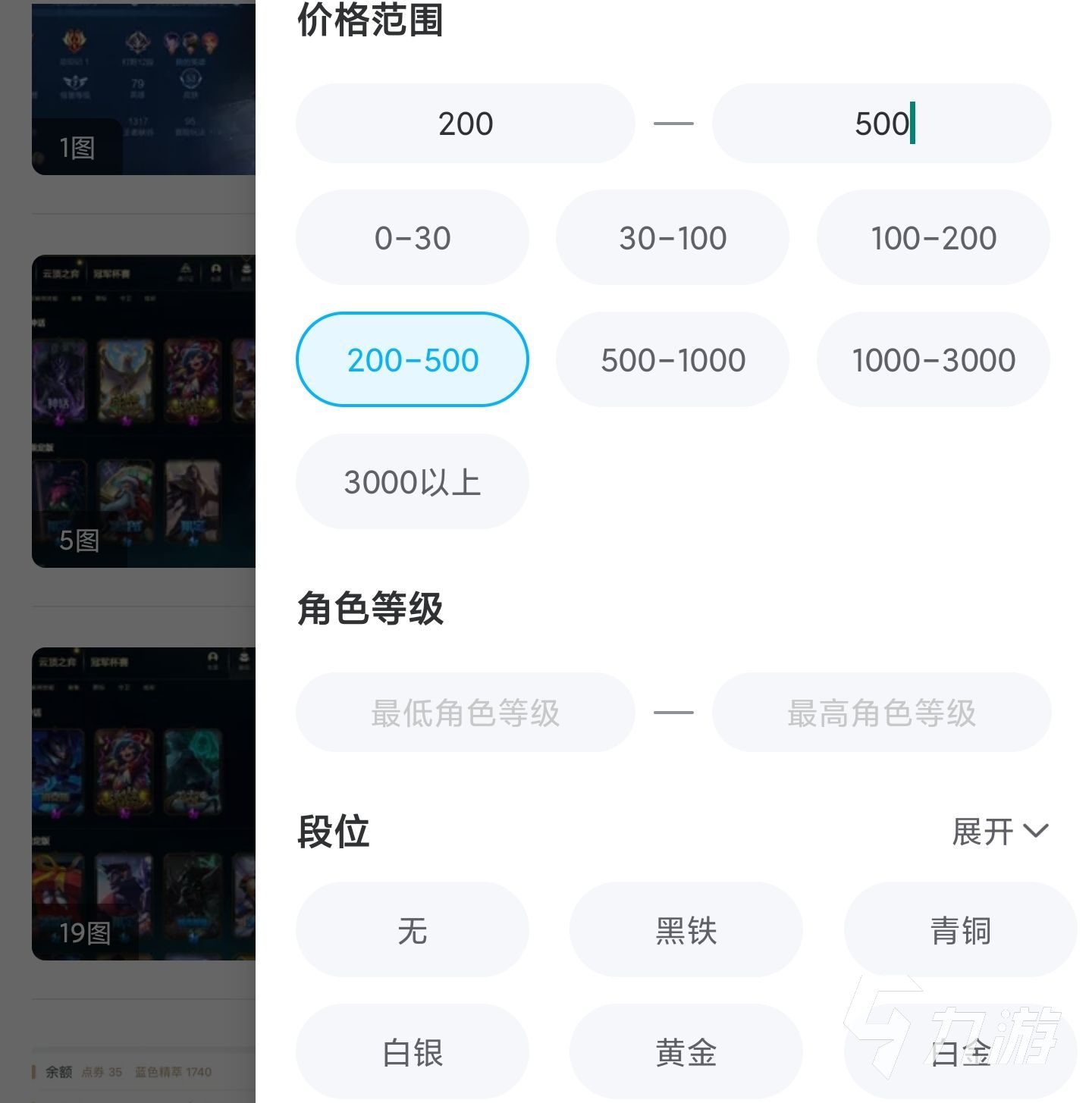Pick the 青铜 rank chip
Image resolution: width=1092 pixels, height=1103 pixels.
(x=960, y=930)
